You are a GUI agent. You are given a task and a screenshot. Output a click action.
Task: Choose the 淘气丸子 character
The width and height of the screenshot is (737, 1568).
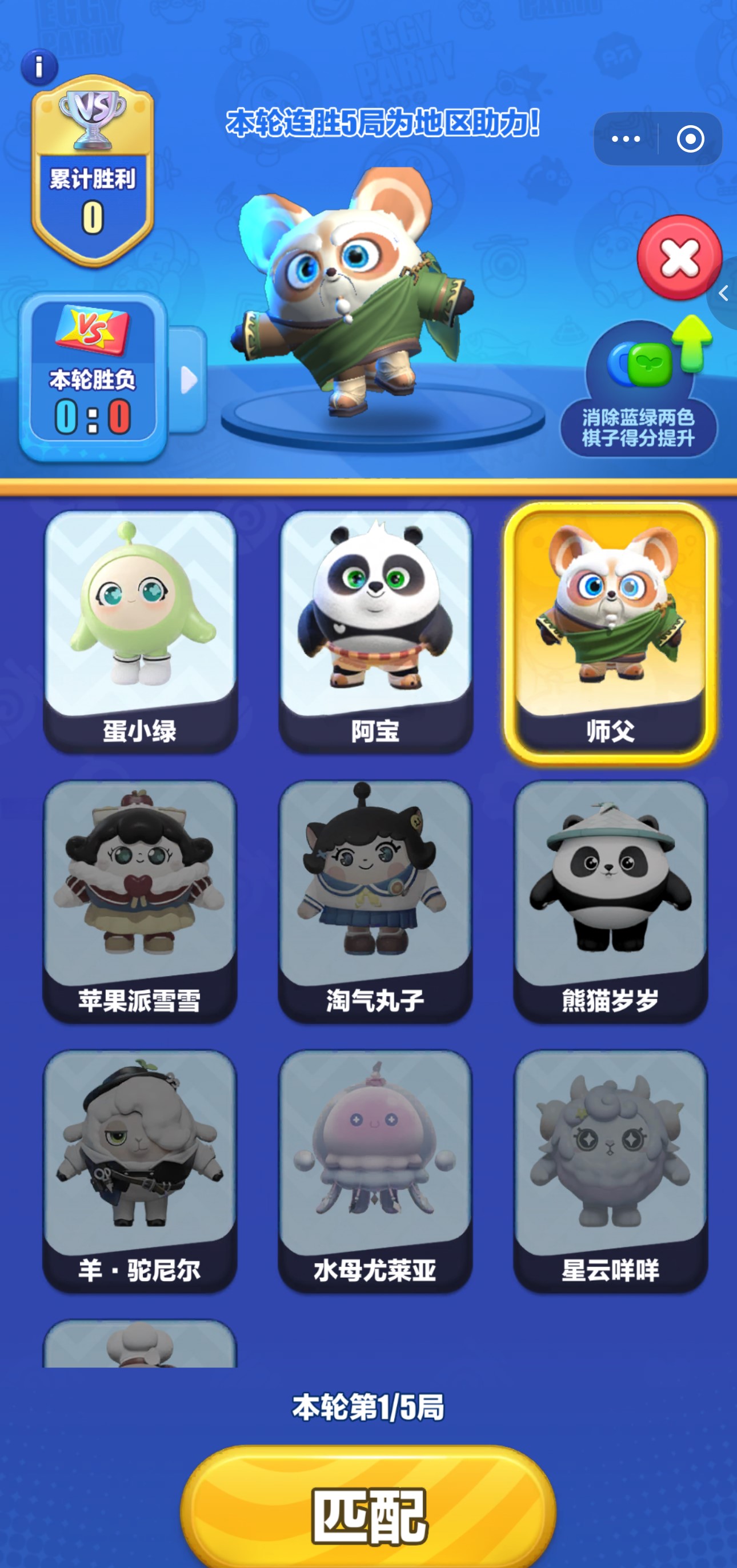[375, 901]
